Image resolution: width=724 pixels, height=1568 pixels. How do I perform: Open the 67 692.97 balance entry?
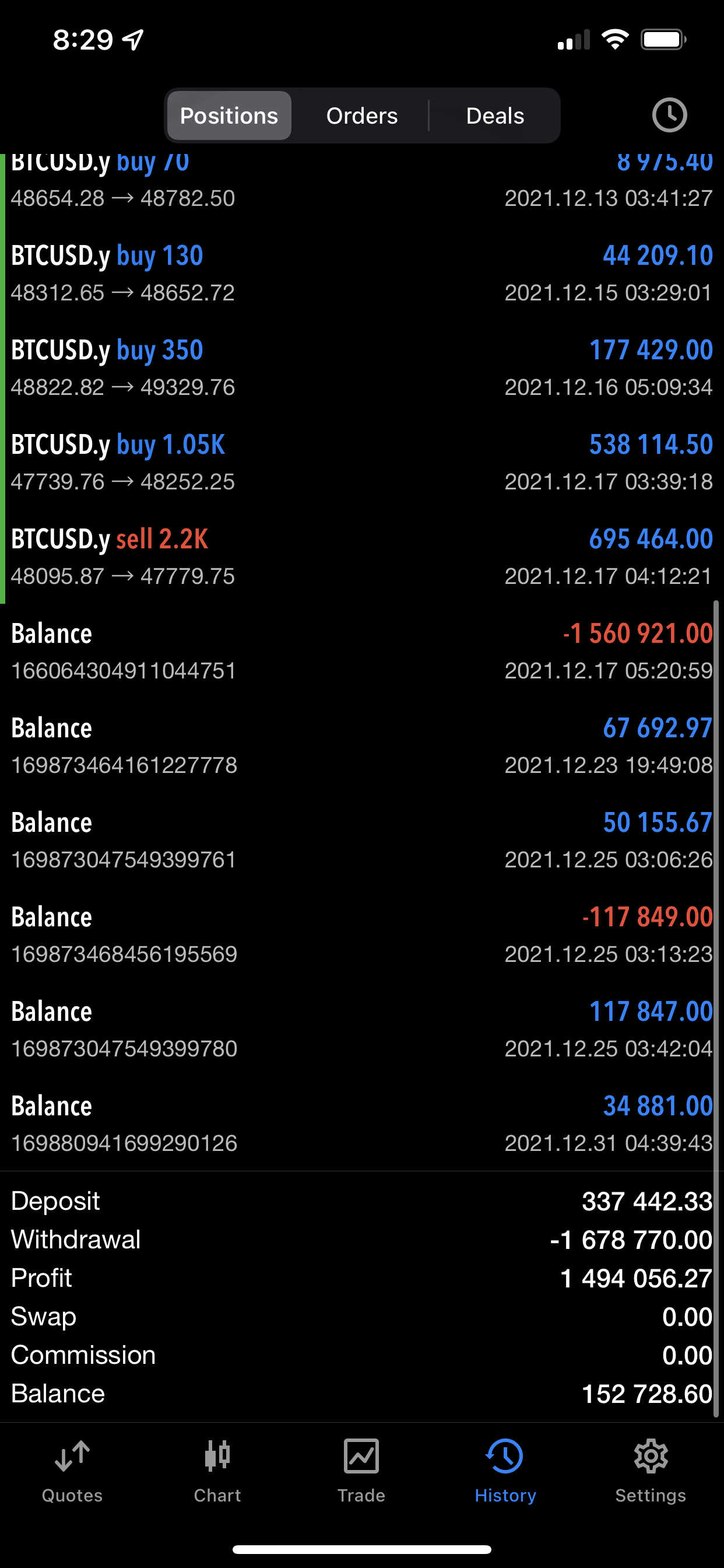coord(361,745)
